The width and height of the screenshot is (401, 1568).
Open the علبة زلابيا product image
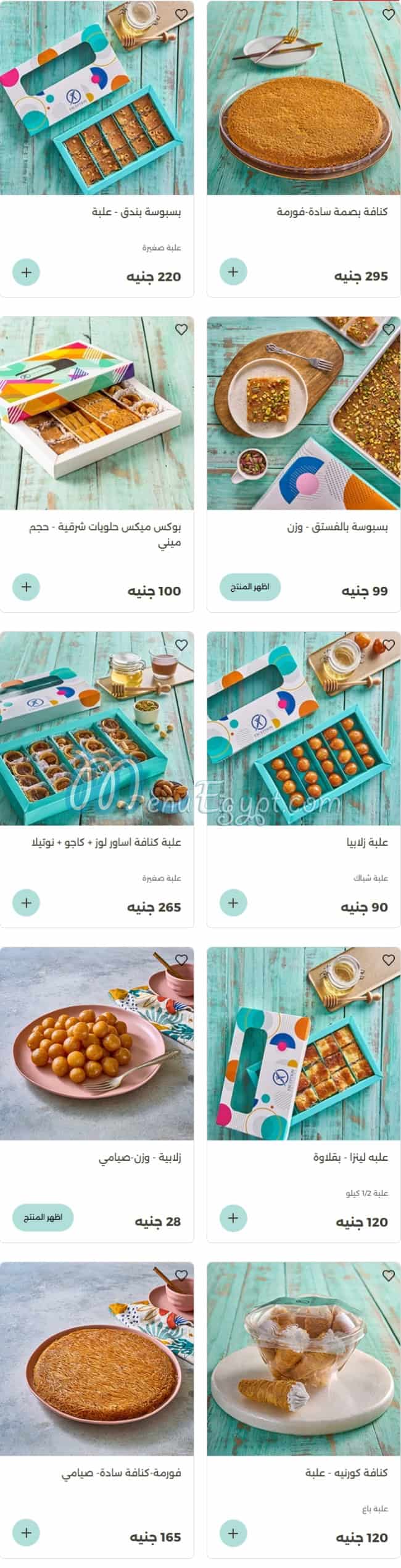pyautogui.click(x=304, y=728)
